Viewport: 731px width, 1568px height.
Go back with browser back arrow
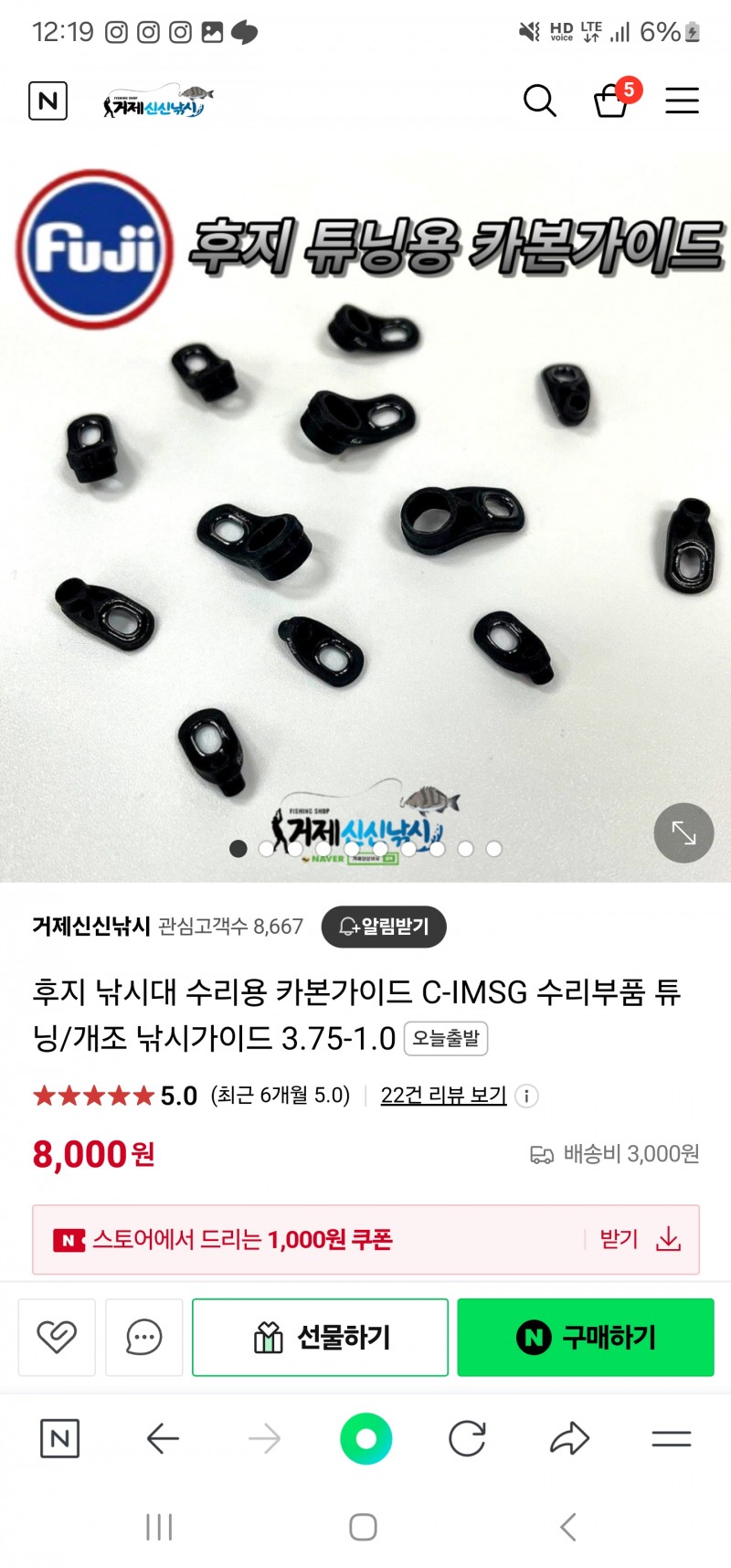pos(163,1439)
